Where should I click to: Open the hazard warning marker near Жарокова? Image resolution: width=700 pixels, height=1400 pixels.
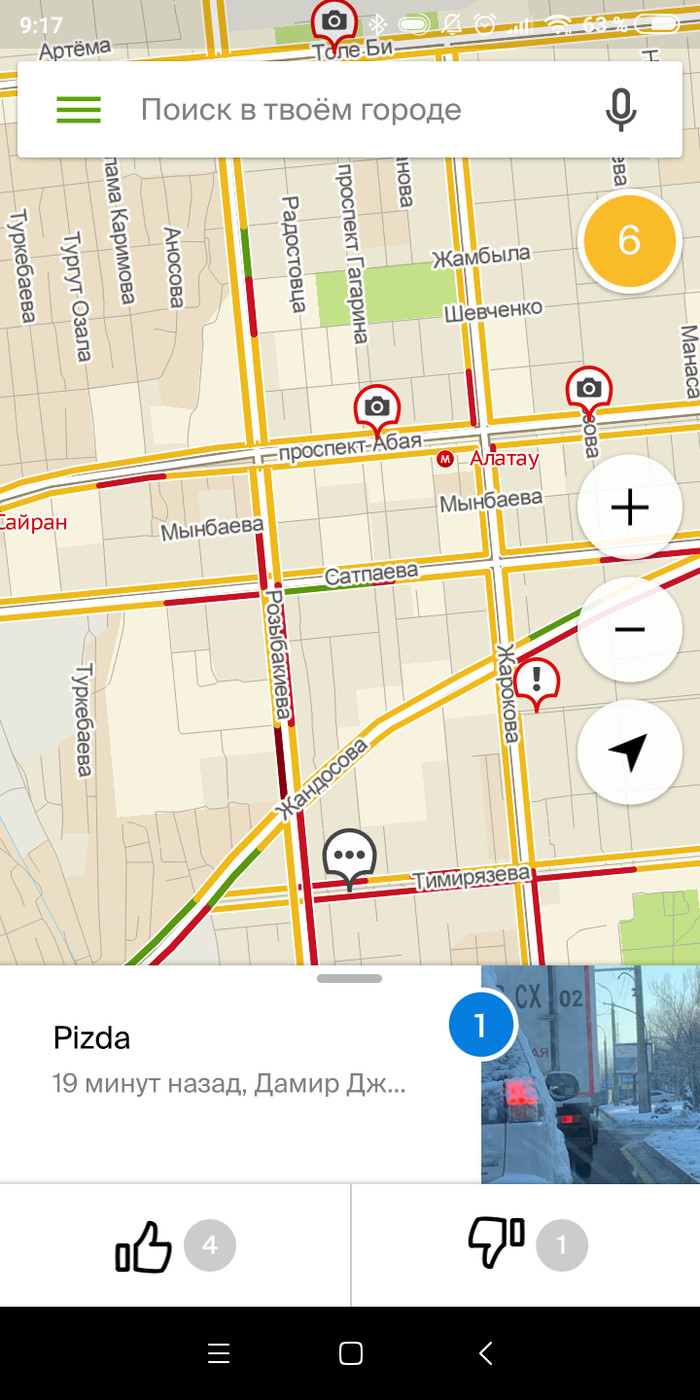(x=537, y=682)
